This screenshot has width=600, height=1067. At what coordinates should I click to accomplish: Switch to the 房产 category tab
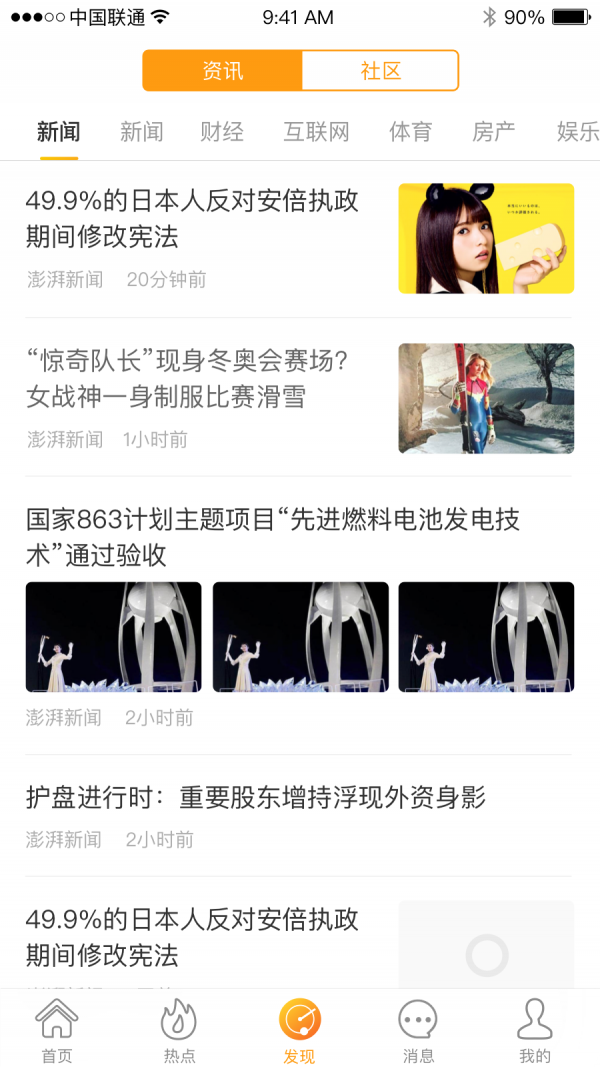click(493, 132)
